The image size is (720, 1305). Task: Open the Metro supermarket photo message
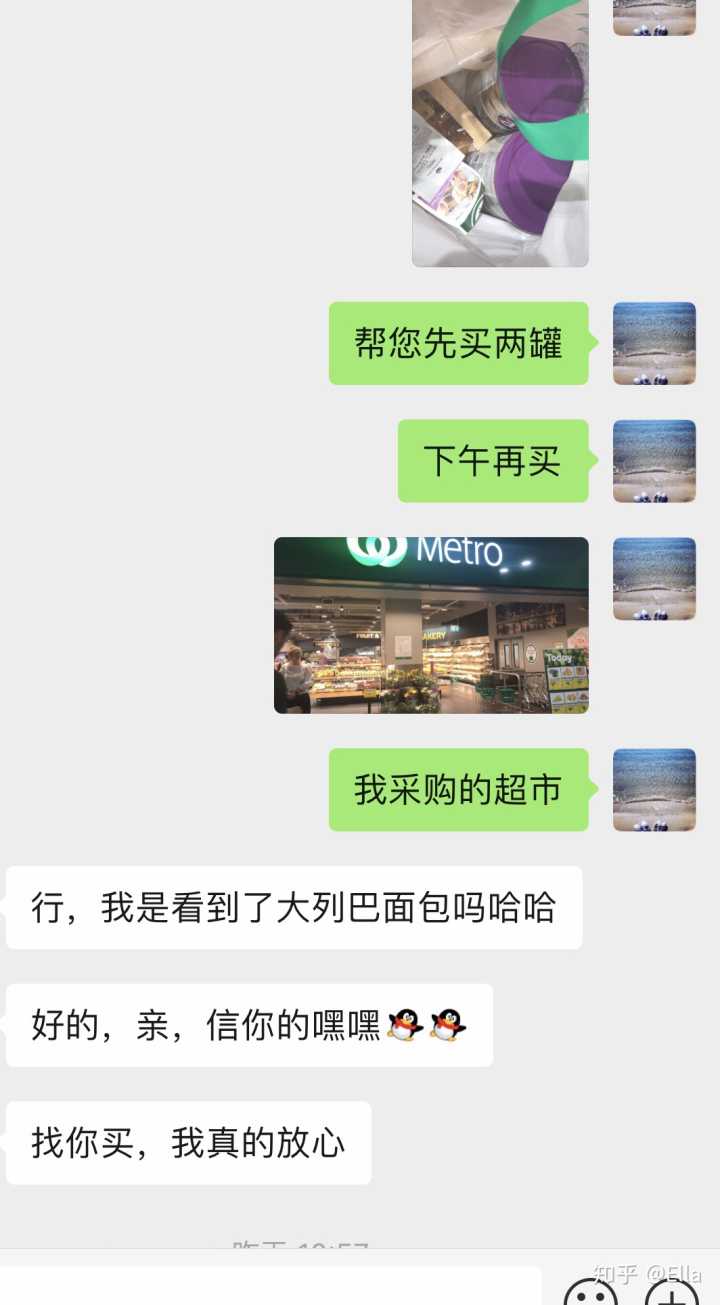(x=431, y=625)
